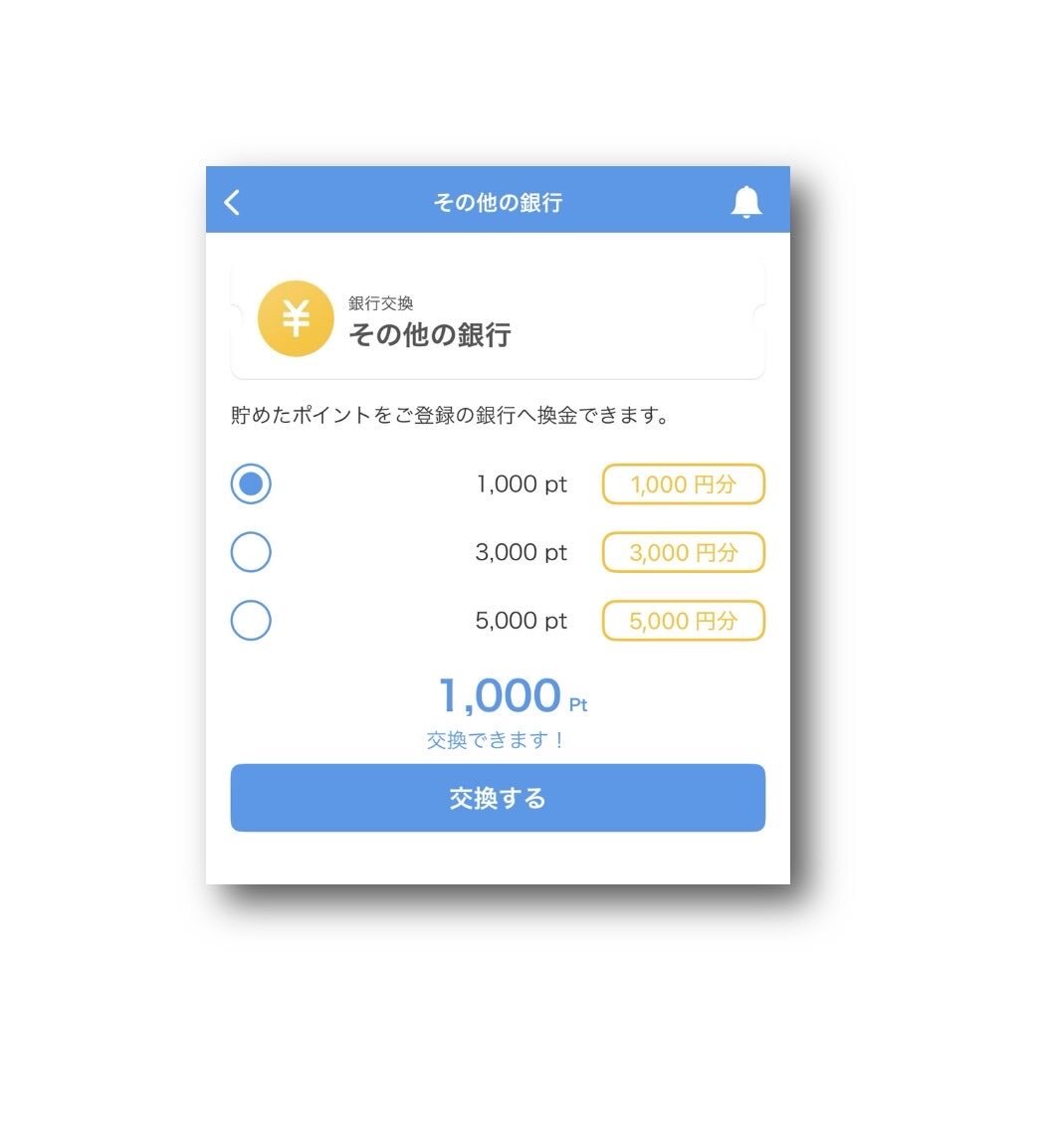Tap the 交換する button

point(498,798)
